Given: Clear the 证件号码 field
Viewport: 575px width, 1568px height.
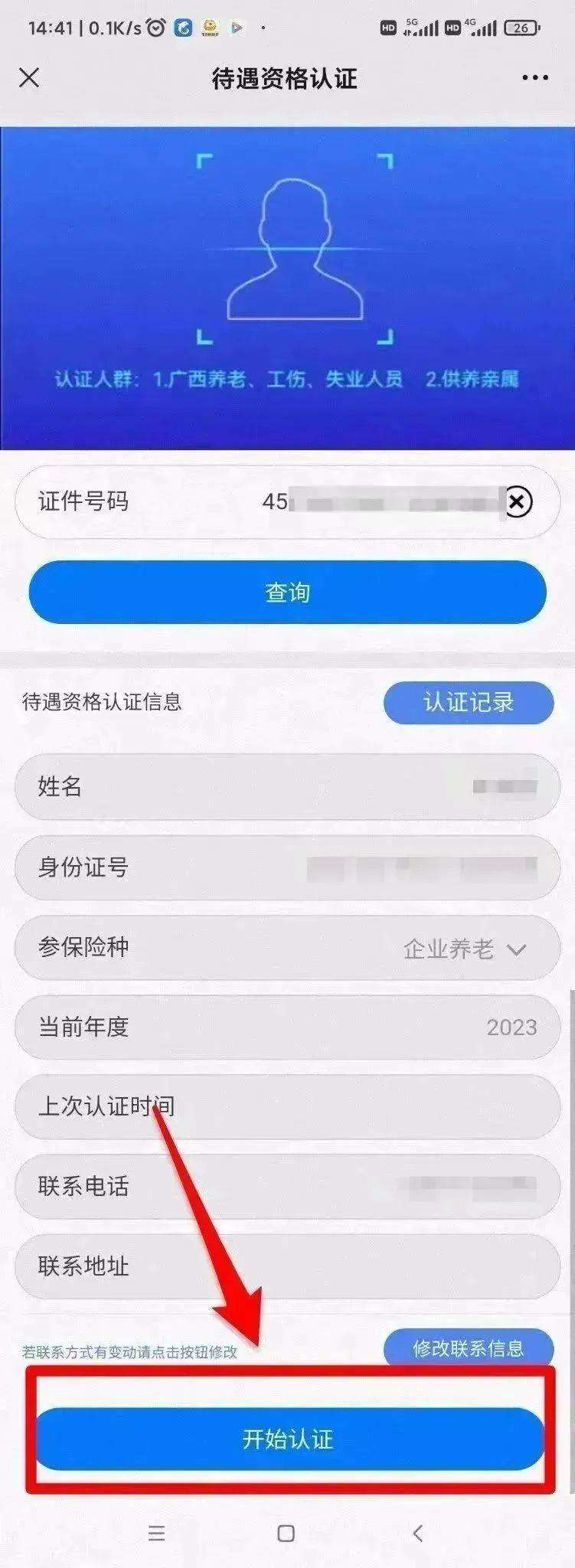Looking at the screenshot, I should coord(518,502).
